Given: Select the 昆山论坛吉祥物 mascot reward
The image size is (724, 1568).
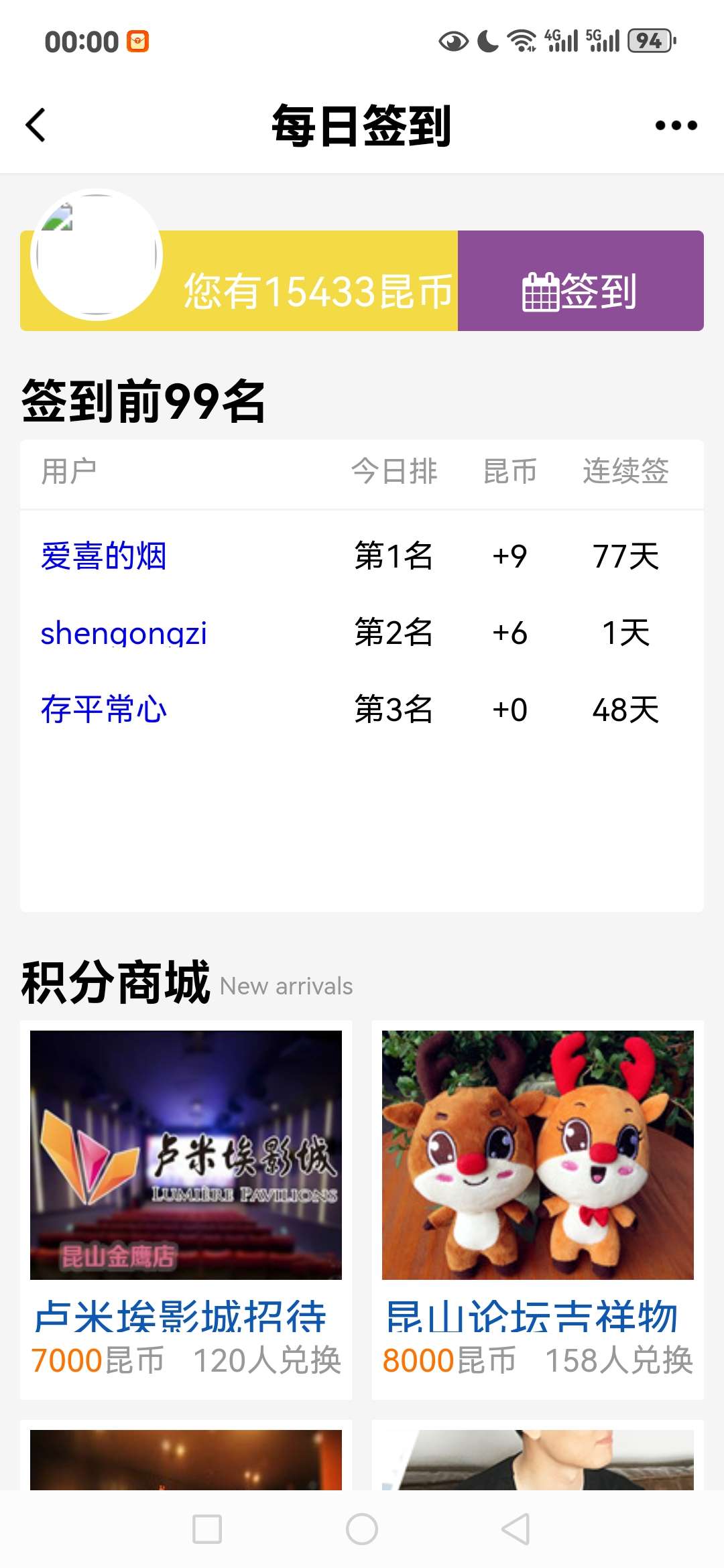Looking at the screenshot, I should pos(538,1206).
